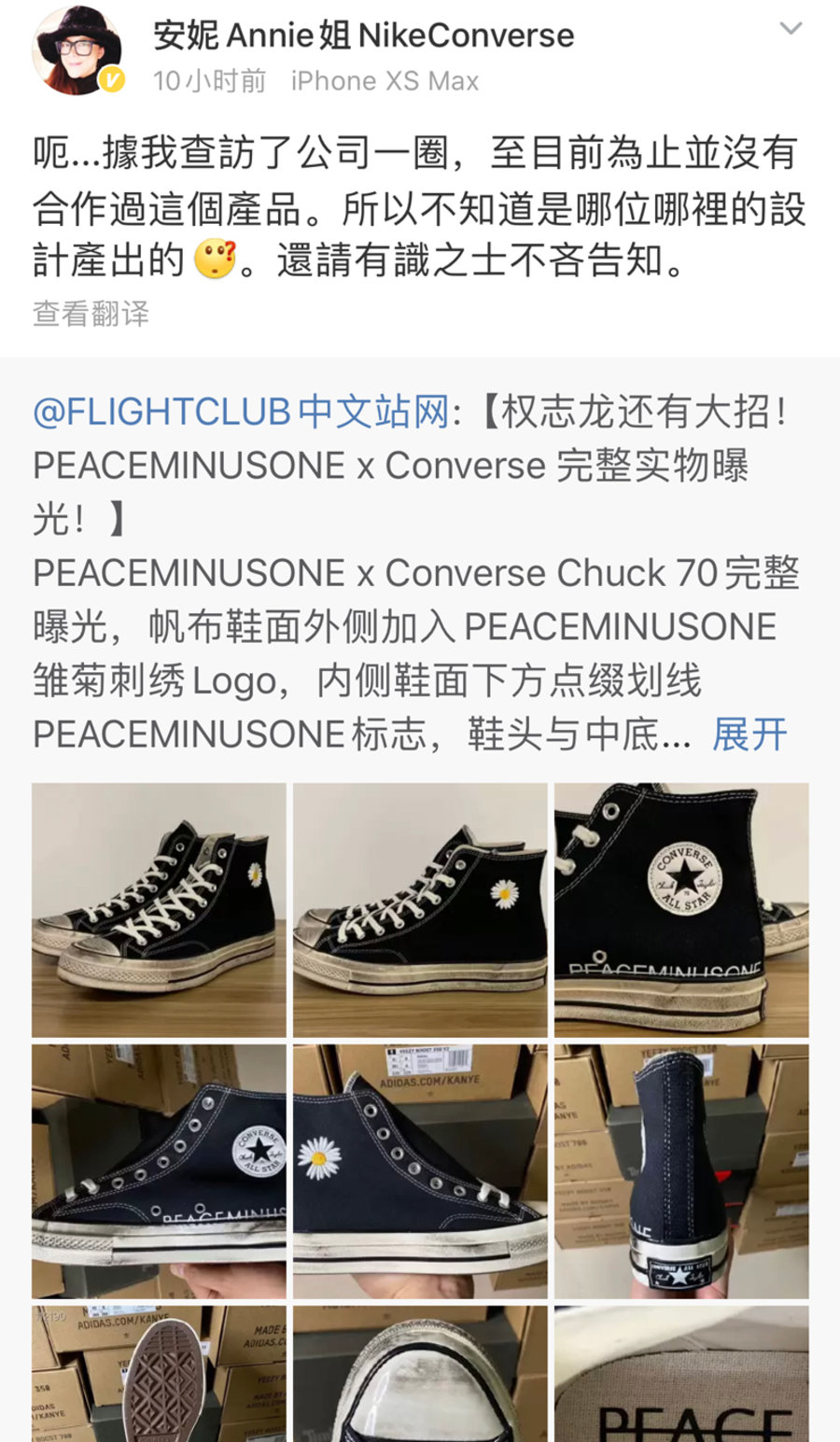840x1442 pixels.
Task: Tap 查看翻译 to translate the post
Action: pos(91,314)
